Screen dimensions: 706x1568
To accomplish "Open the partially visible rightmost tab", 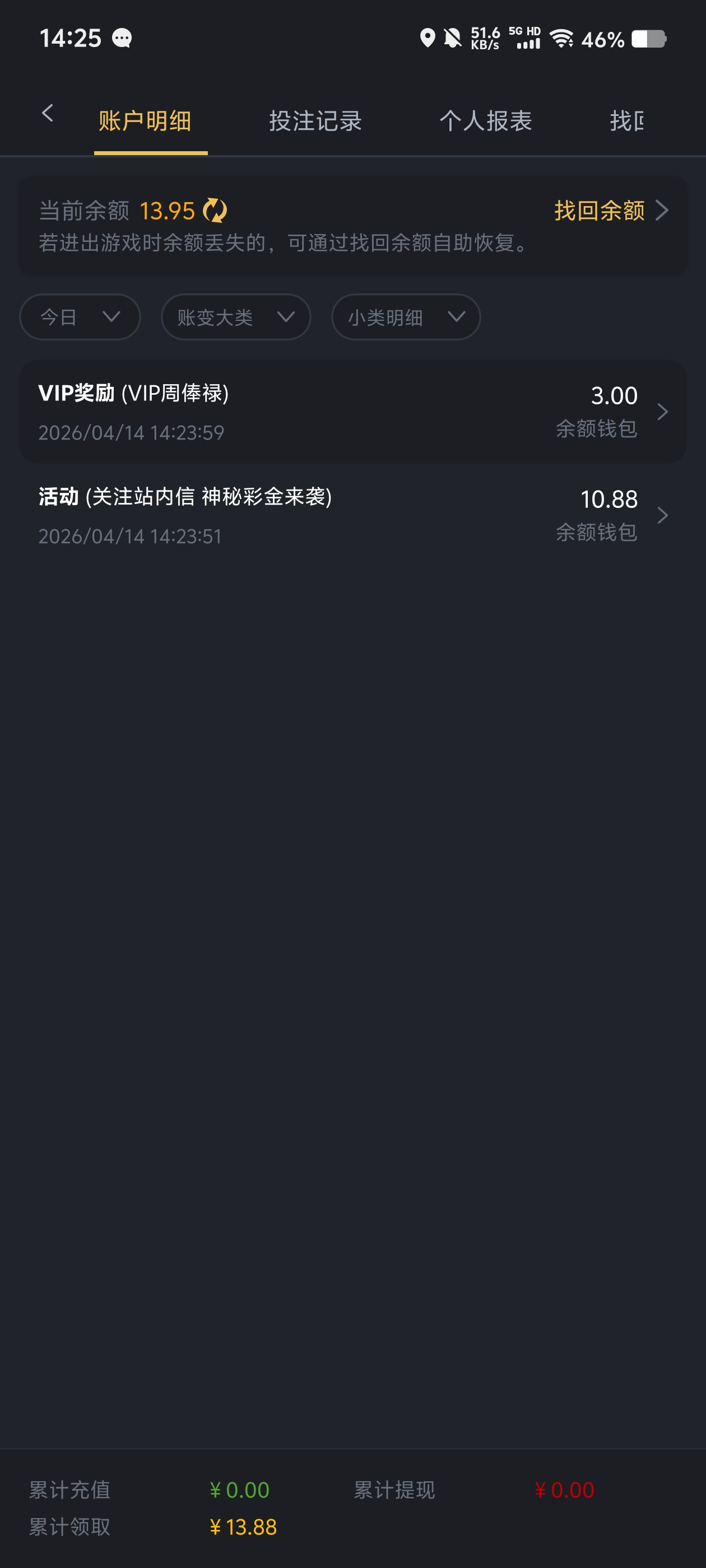I will tap(628, 121).
